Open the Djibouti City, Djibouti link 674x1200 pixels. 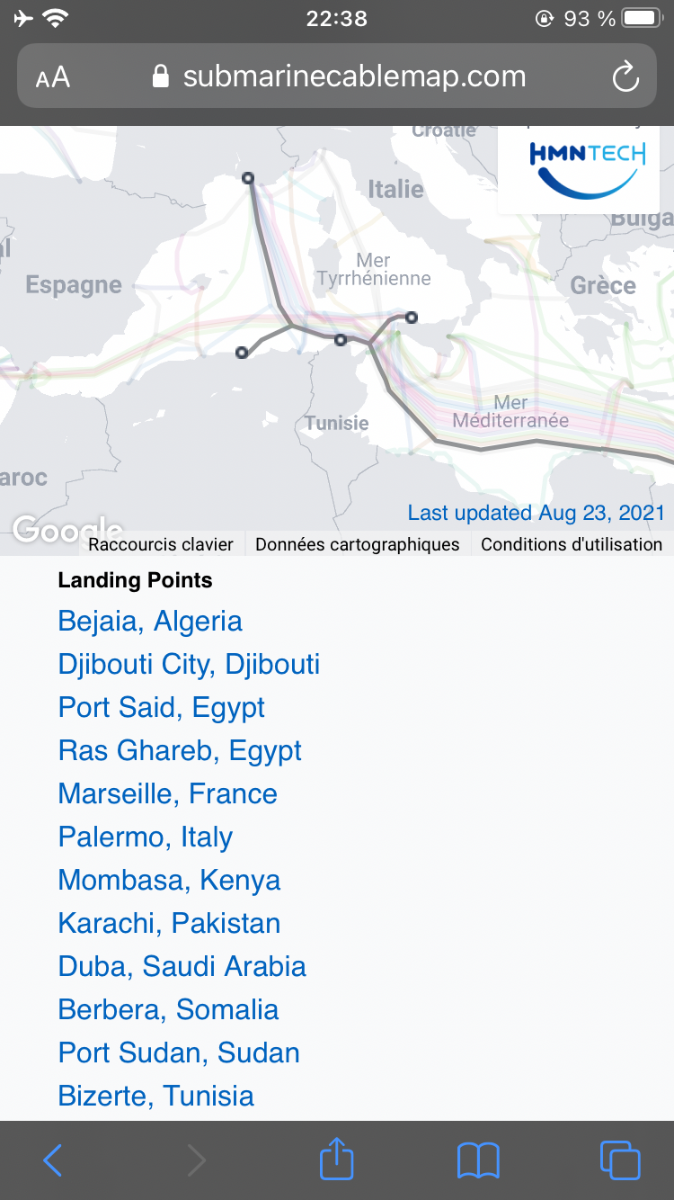(x=189, y=664)
